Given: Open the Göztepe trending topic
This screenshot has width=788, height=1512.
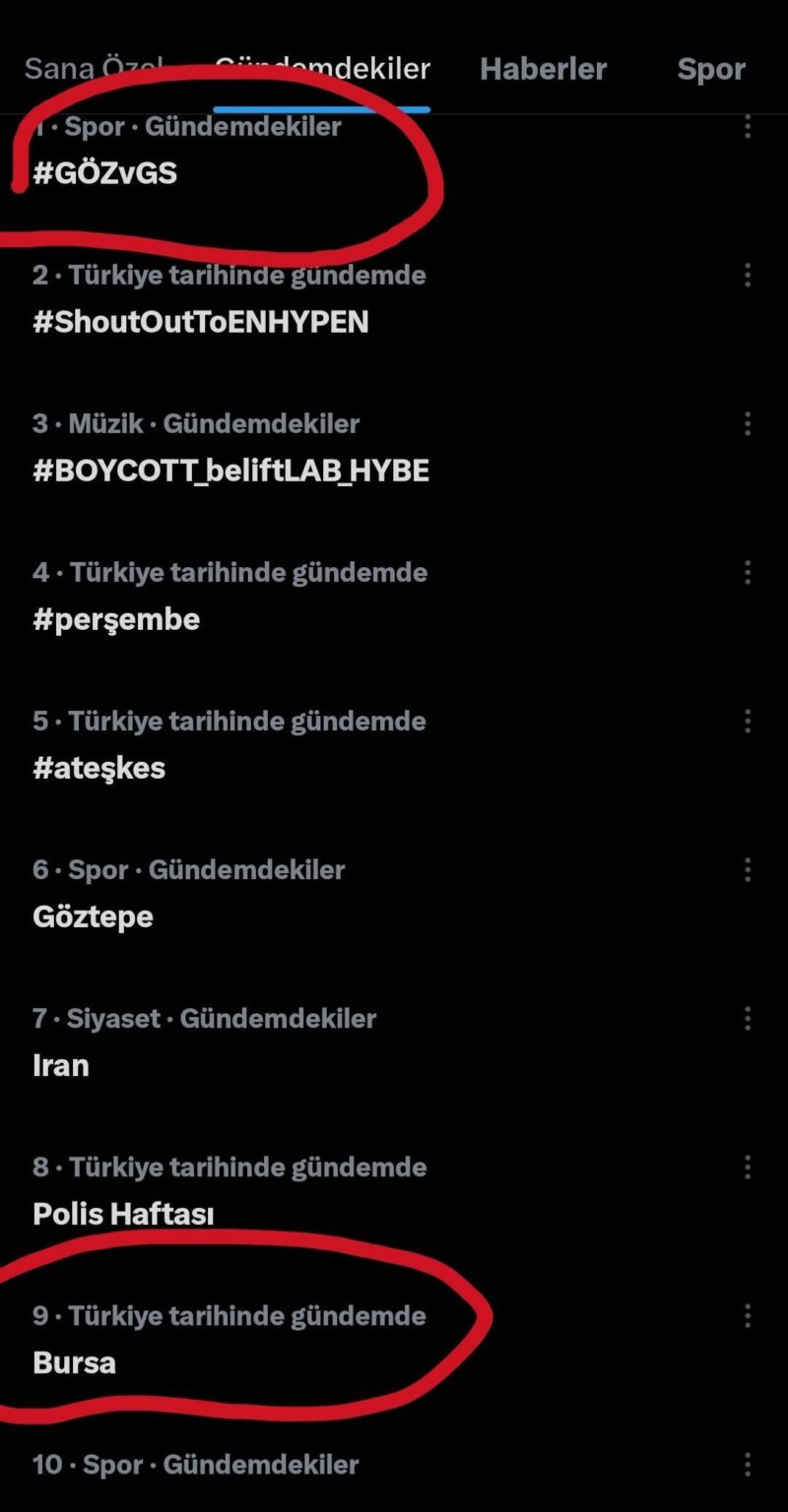Looking at the screenshot, I should (x=94, y=916).
